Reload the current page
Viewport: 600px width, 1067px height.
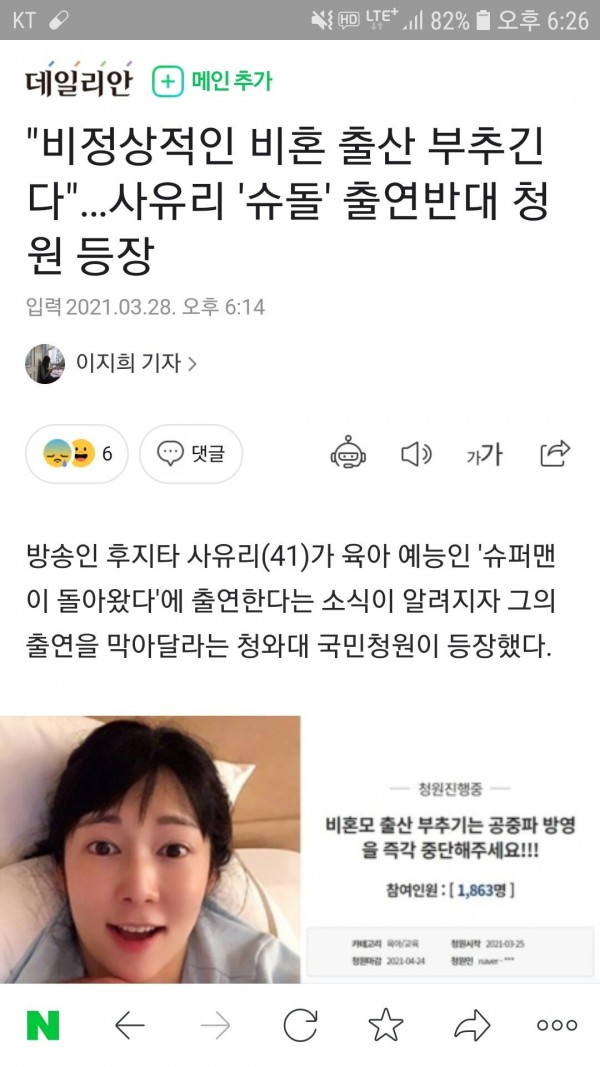tap(300, 1025)
